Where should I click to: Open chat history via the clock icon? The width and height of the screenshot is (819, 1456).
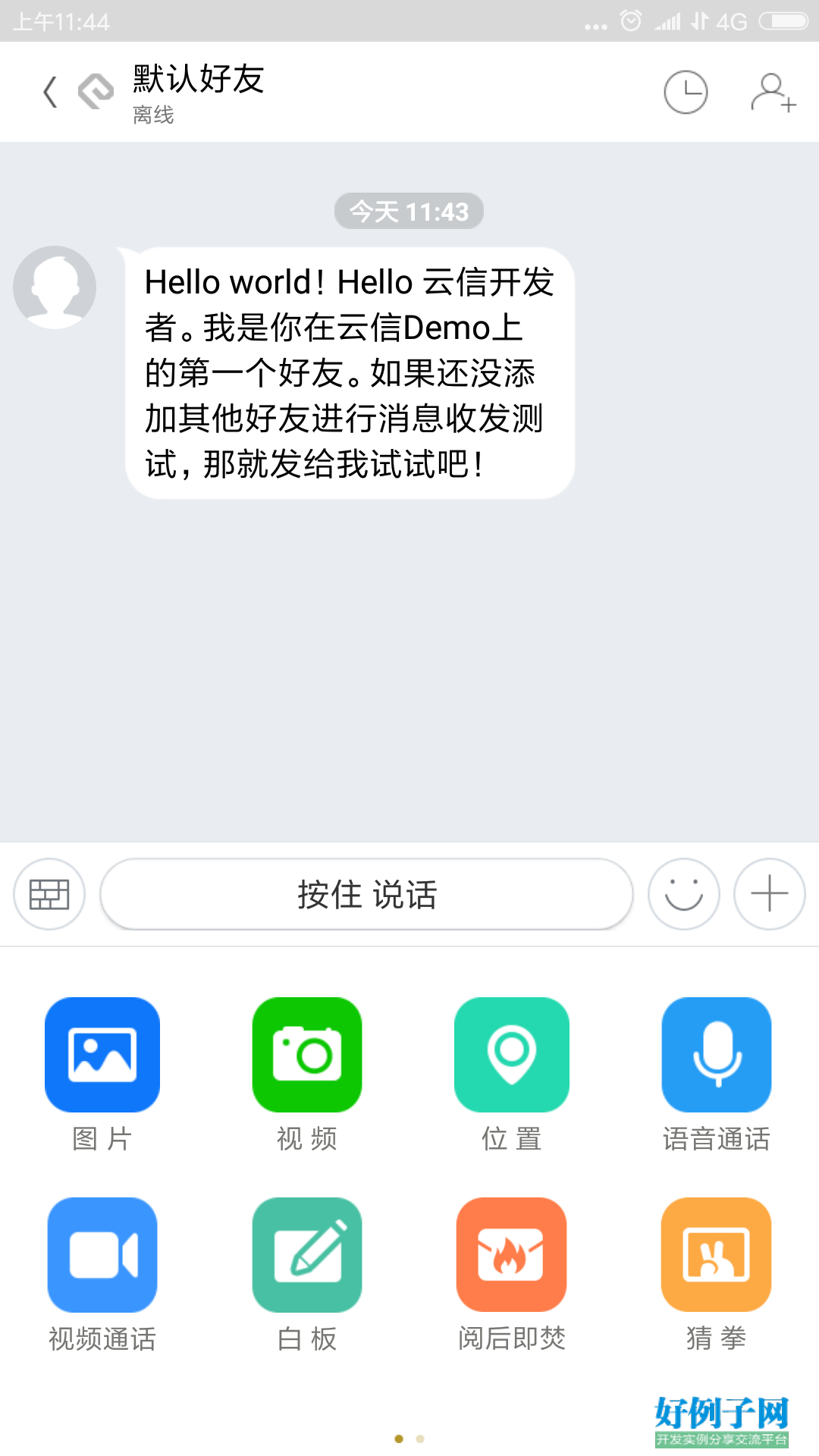coord(685,90)
